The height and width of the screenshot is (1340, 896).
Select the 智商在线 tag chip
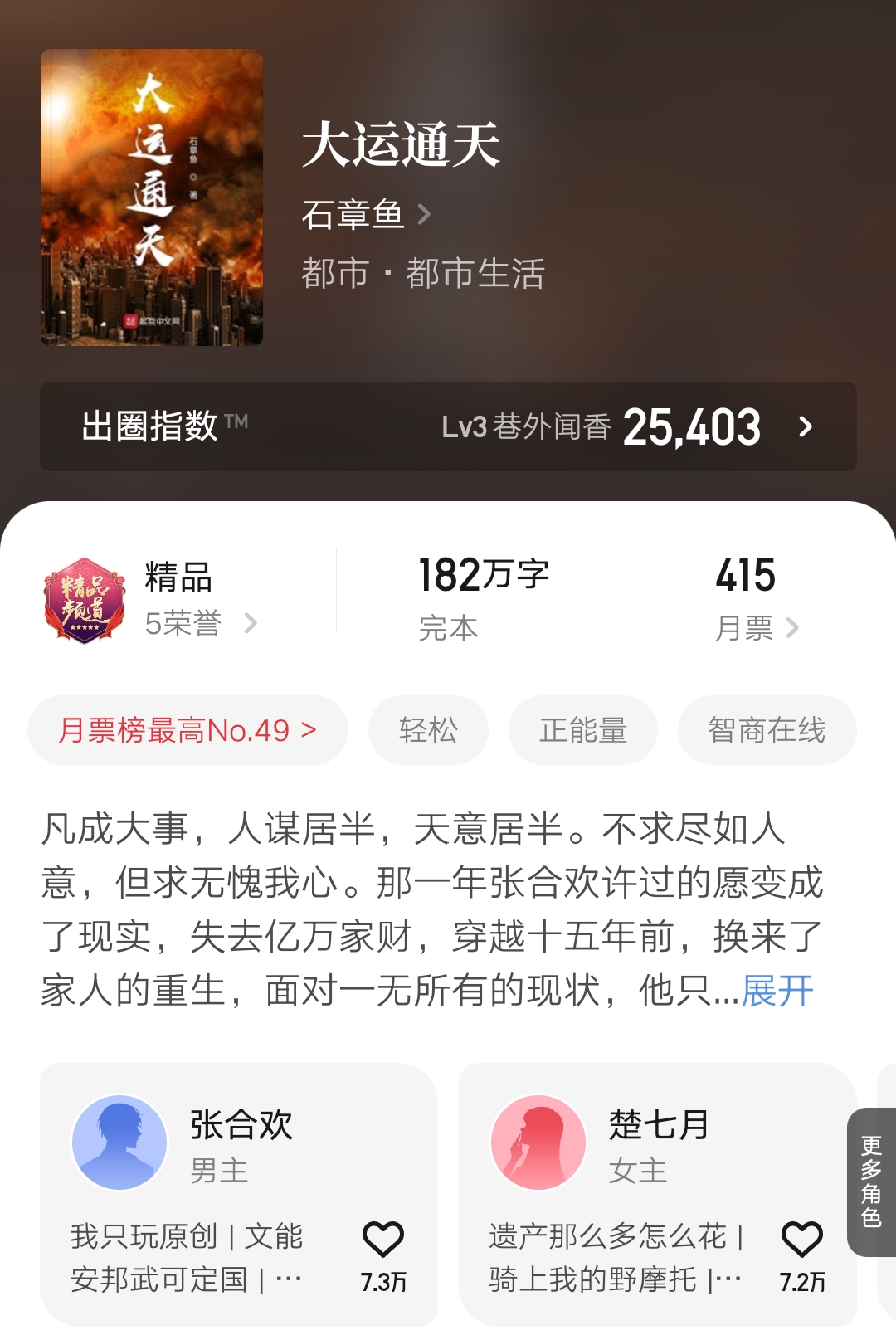pos(767,730)
